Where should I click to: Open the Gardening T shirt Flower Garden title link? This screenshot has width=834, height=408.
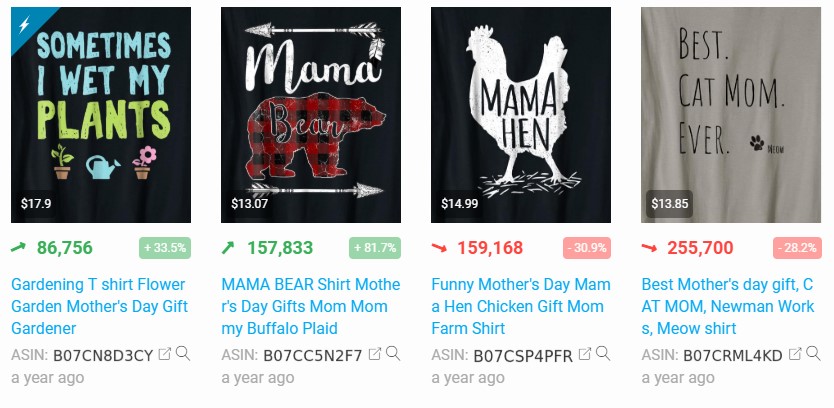click(x=99, y=306)
